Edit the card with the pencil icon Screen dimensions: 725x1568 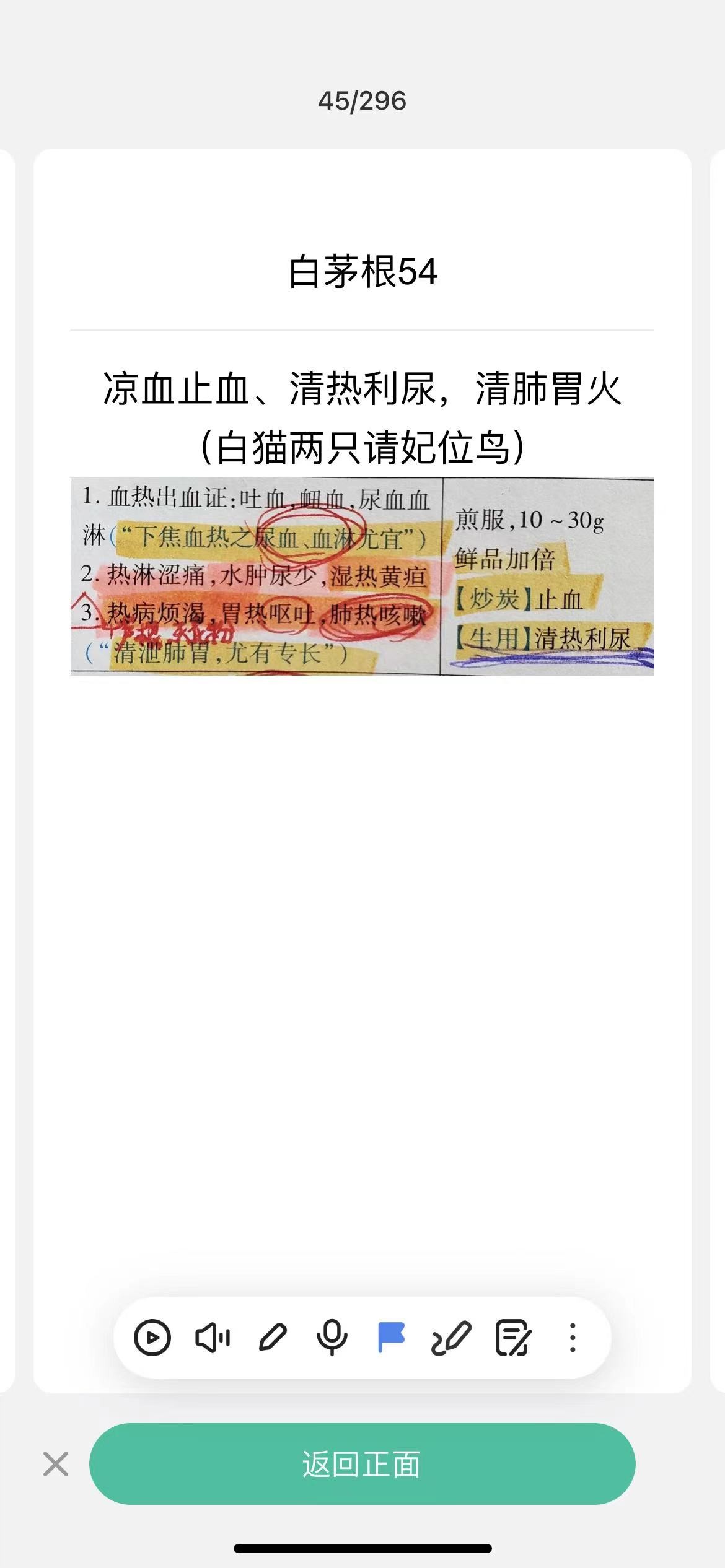tap(272, 1338)
